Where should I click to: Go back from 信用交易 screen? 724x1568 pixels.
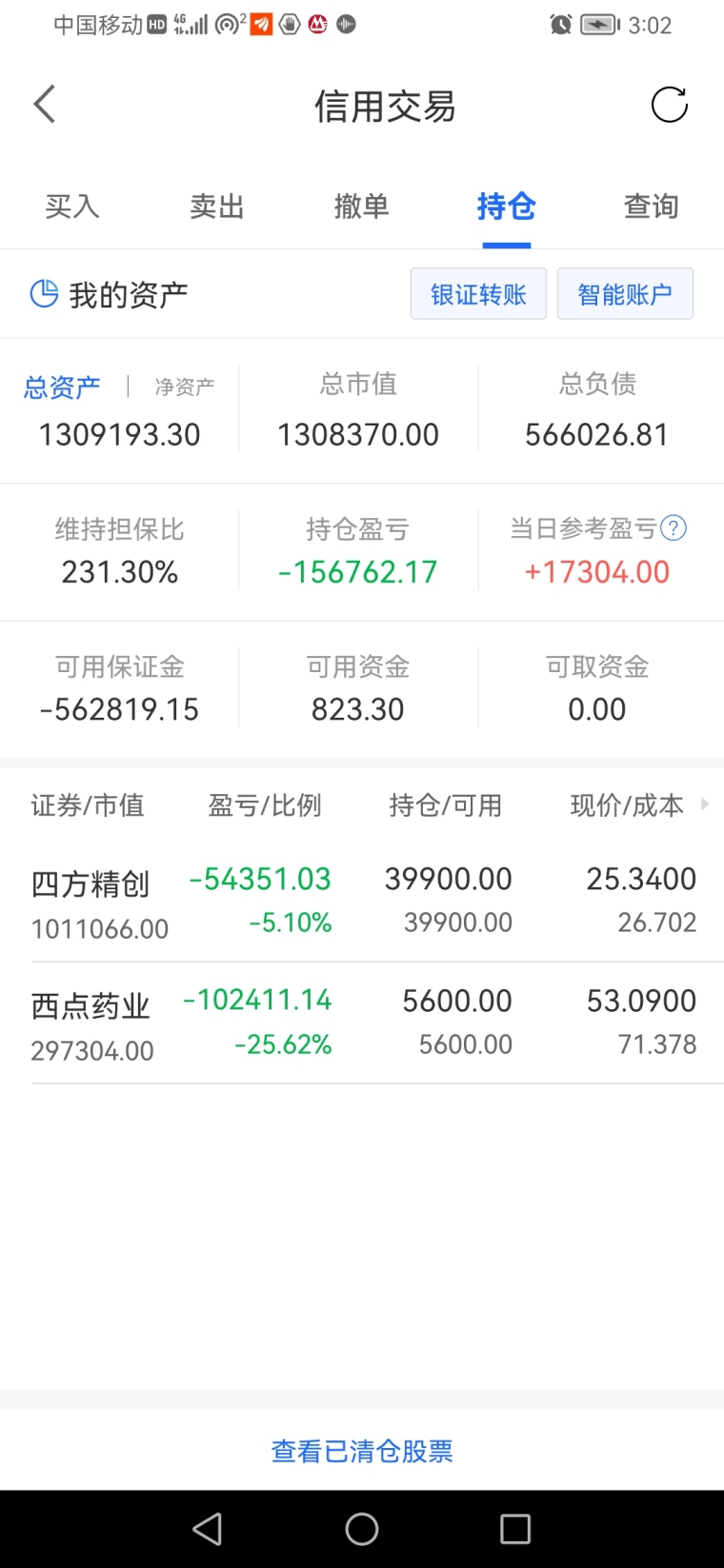(x=45, y=105)
